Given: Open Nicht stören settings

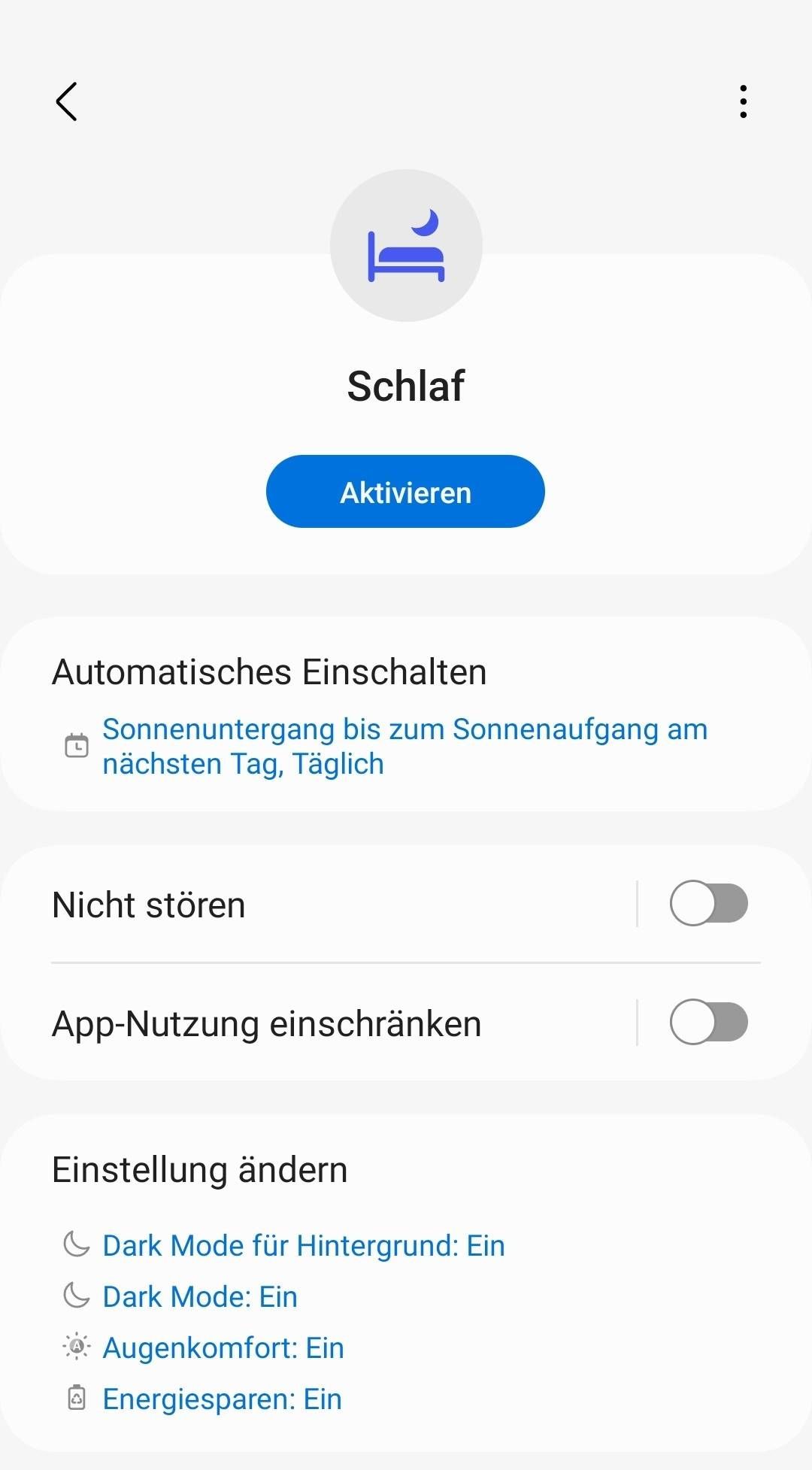Looking at the screenshot, I should [x=301, y=905].
